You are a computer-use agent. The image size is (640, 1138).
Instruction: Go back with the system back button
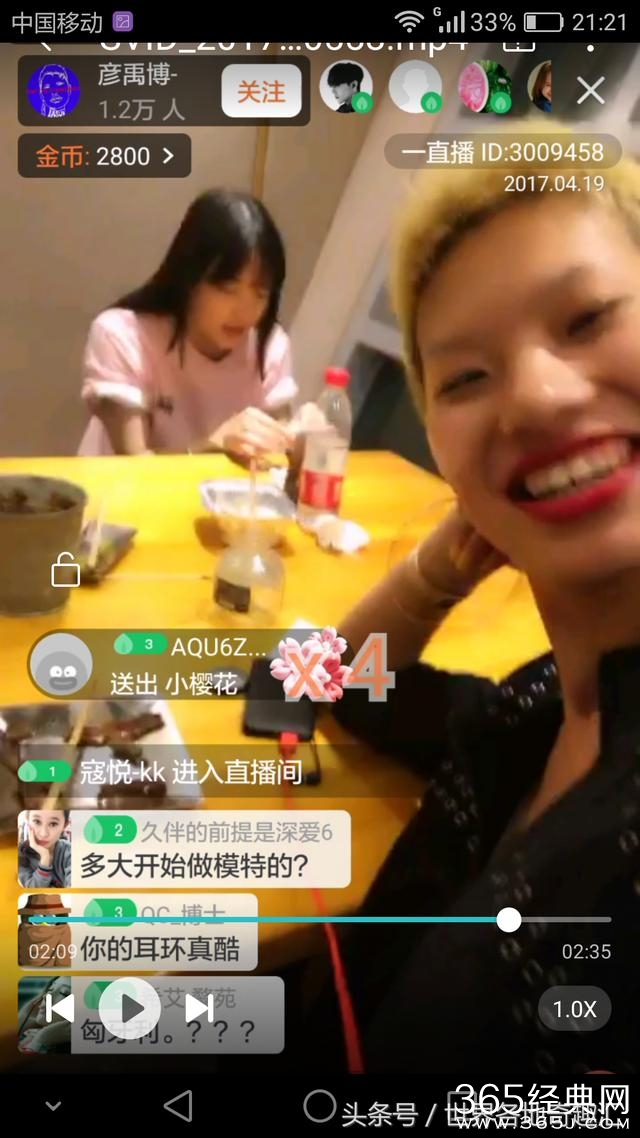(178, 1106)
